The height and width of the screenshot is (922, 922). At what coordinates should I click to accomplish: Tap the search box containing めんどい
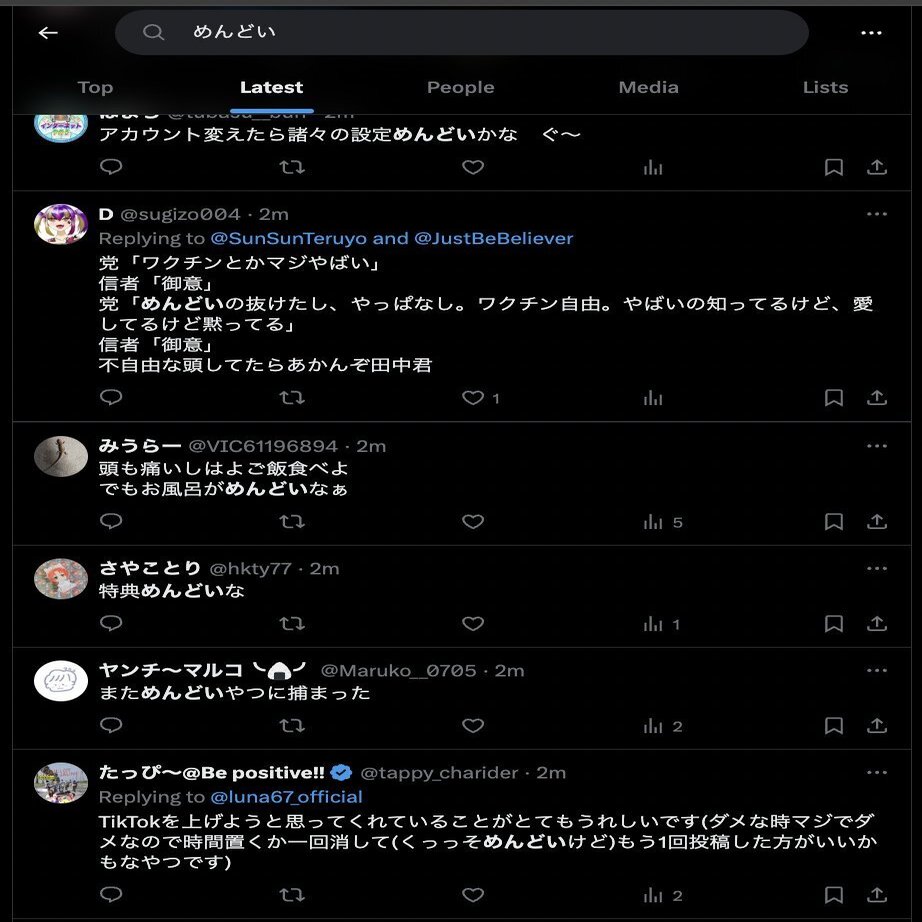[x=460, y=33]
